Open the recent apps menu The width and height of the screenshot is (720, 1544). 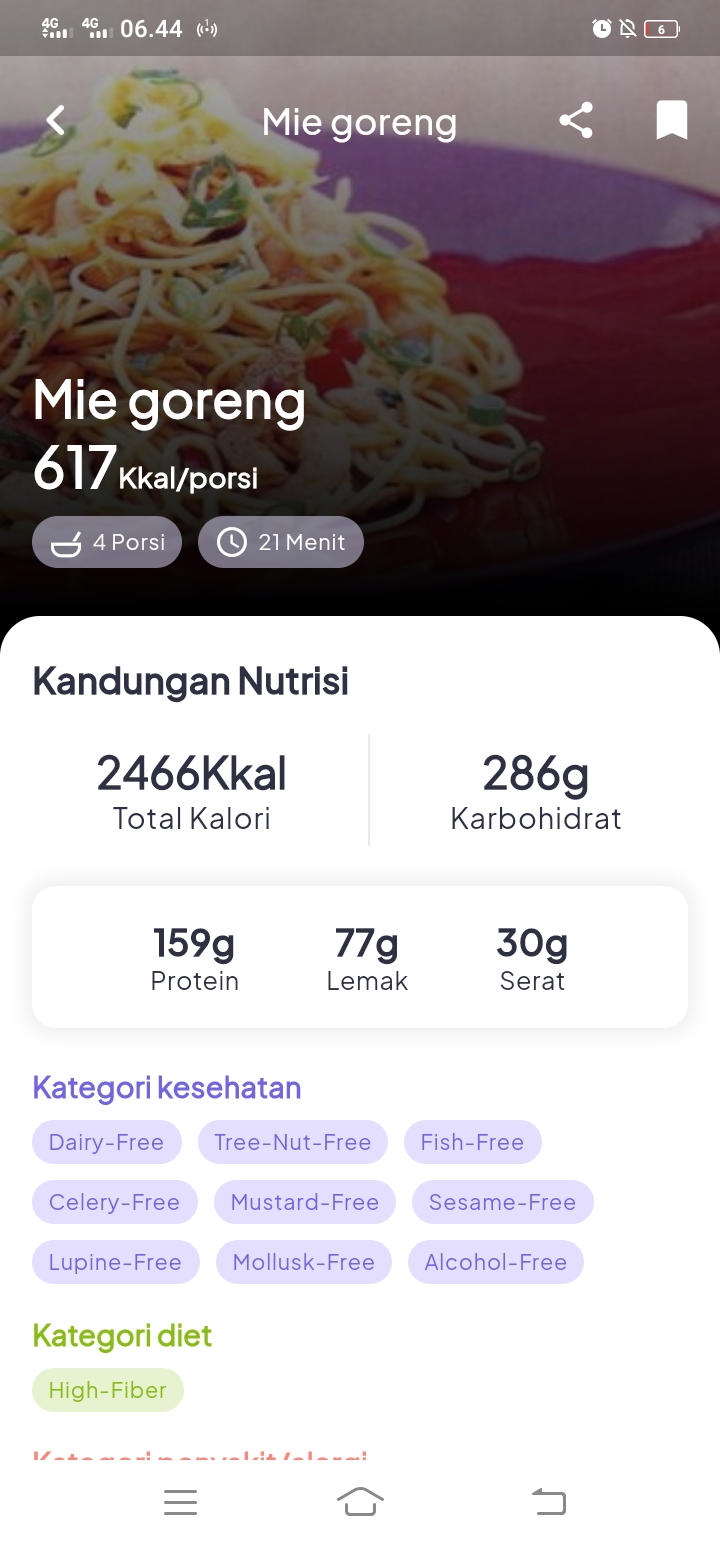pyautogui.click(x=180, y=1502)
